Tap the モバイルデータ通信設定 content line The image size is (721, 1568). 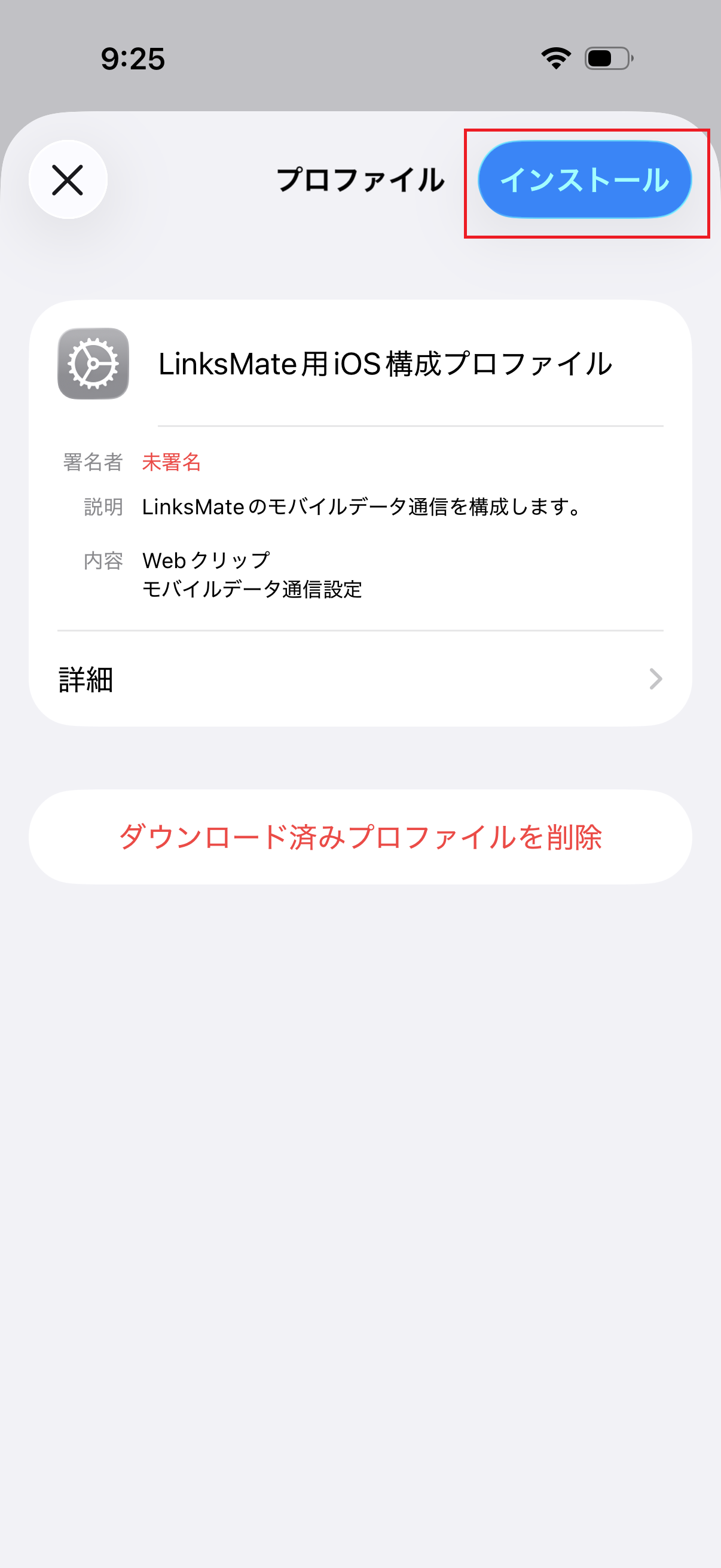pyautogui.click(x=251, y=589)
